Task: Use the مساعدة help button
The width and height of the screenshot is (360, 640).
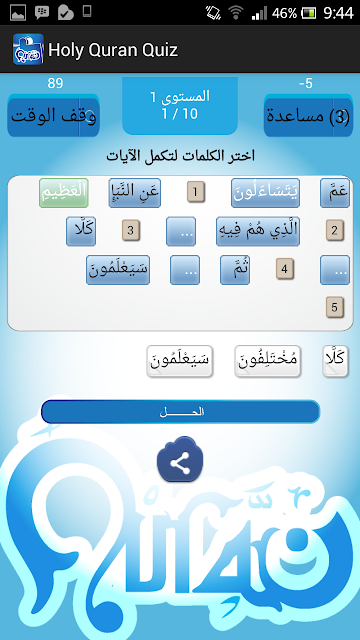Action: point(308,116)
